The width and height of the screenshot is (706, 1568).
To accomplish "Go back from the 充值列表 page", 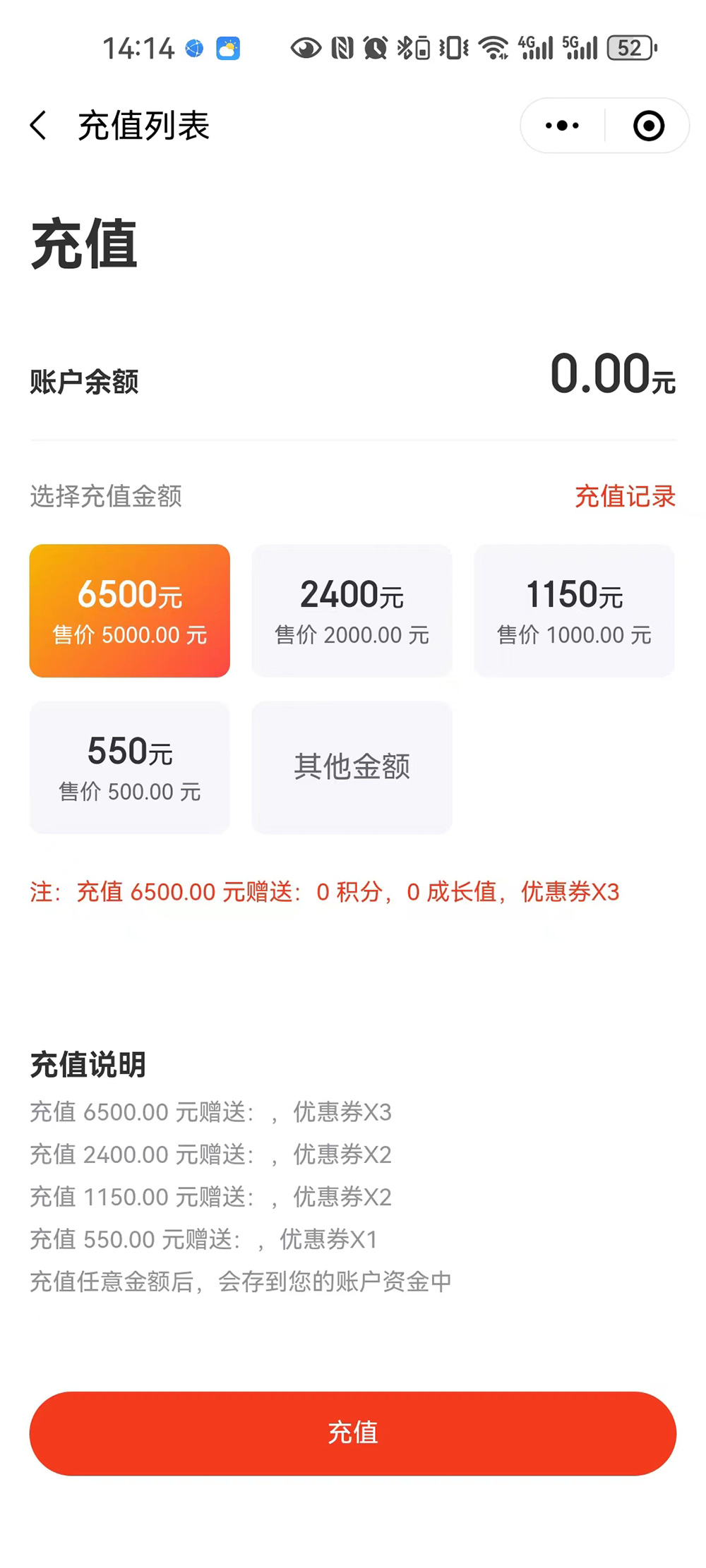I will click(40, 126).
